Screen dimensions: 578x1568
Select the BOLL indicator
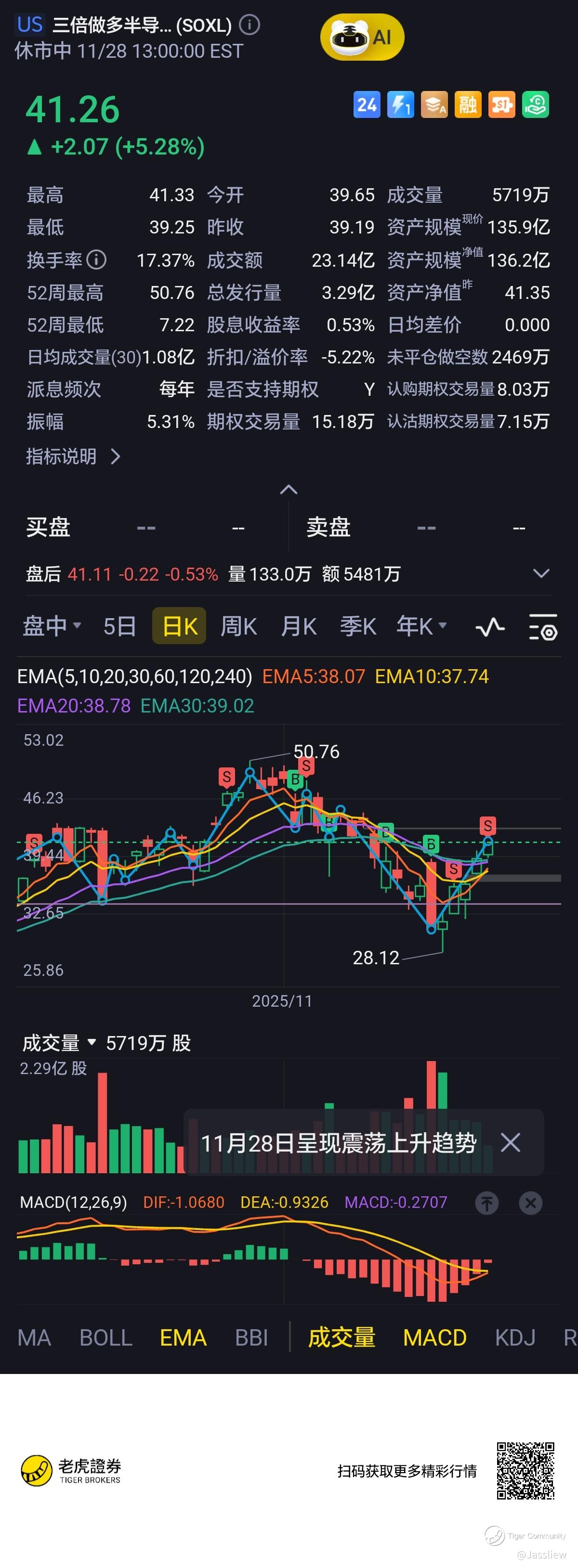106,1337
